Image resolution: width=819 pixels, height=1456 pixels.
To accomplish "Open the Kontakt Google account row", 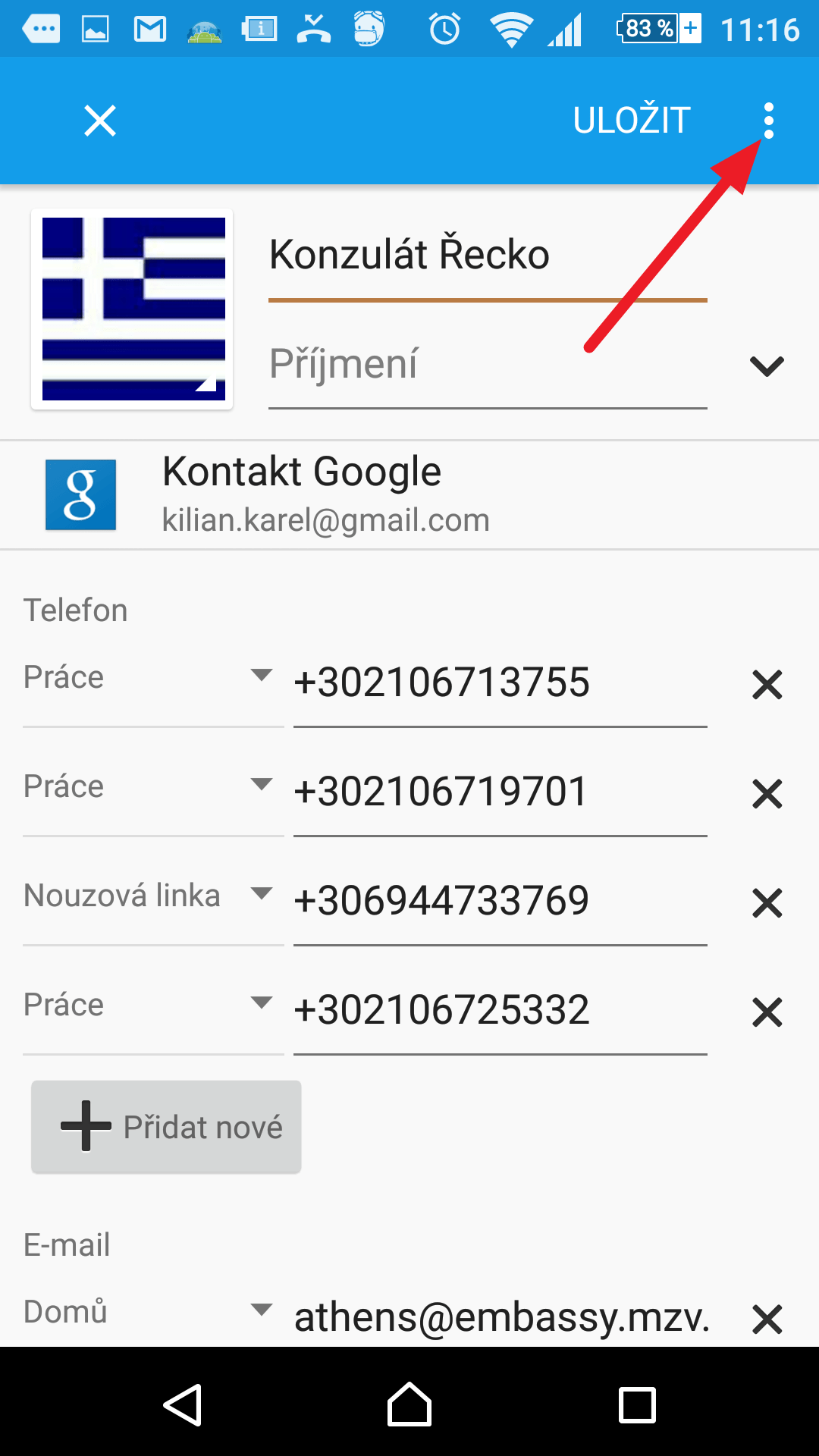I will coord(409,494).
